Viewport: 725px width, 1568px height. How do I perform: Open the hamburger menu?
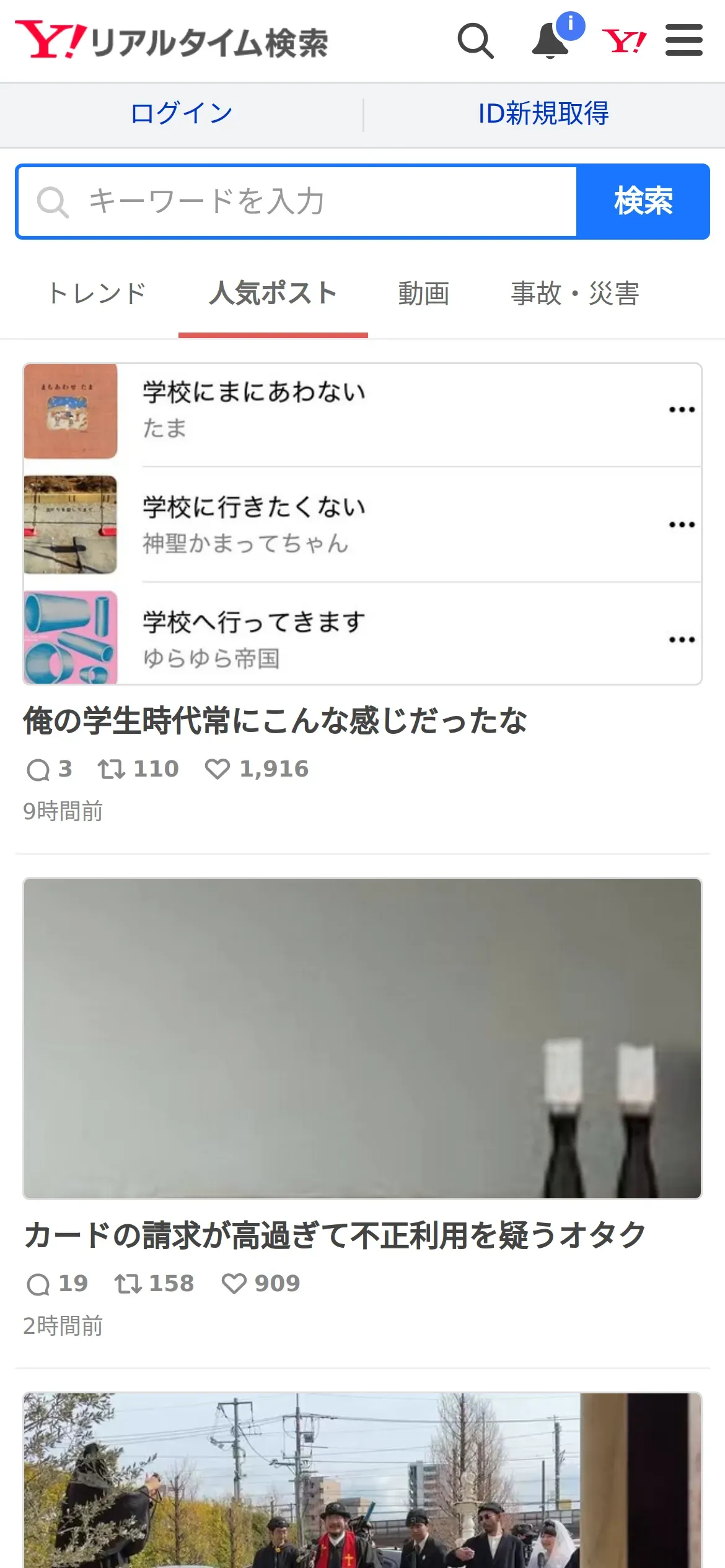coord(683,41)
